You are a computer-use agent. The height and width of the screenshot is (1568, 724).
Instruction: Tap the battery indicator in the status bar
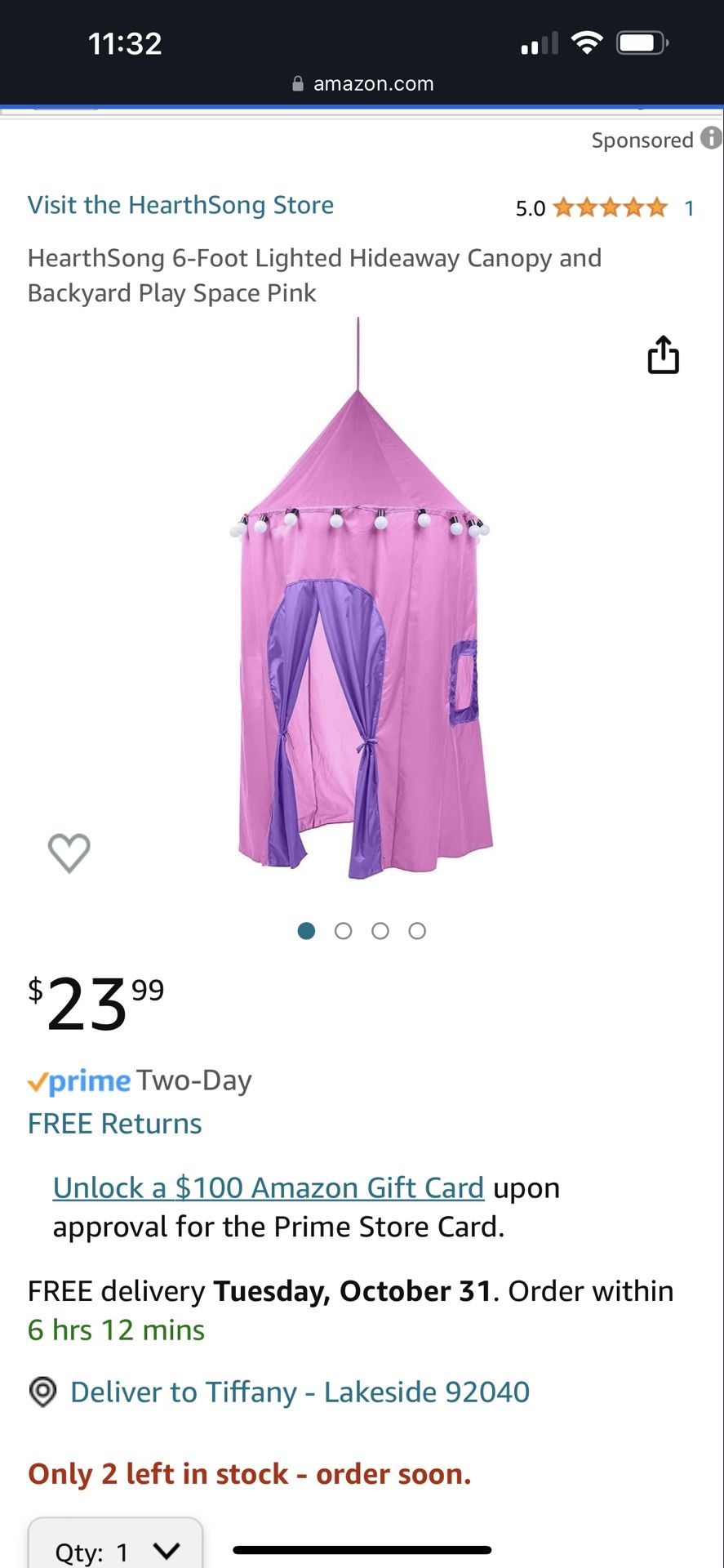click(x=642, y=42)
